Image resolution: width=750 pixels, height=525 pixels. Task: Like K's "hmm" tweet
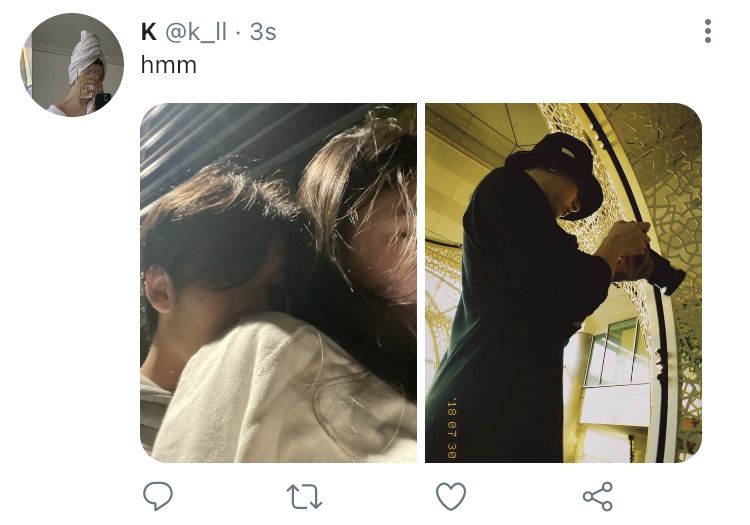451,496
